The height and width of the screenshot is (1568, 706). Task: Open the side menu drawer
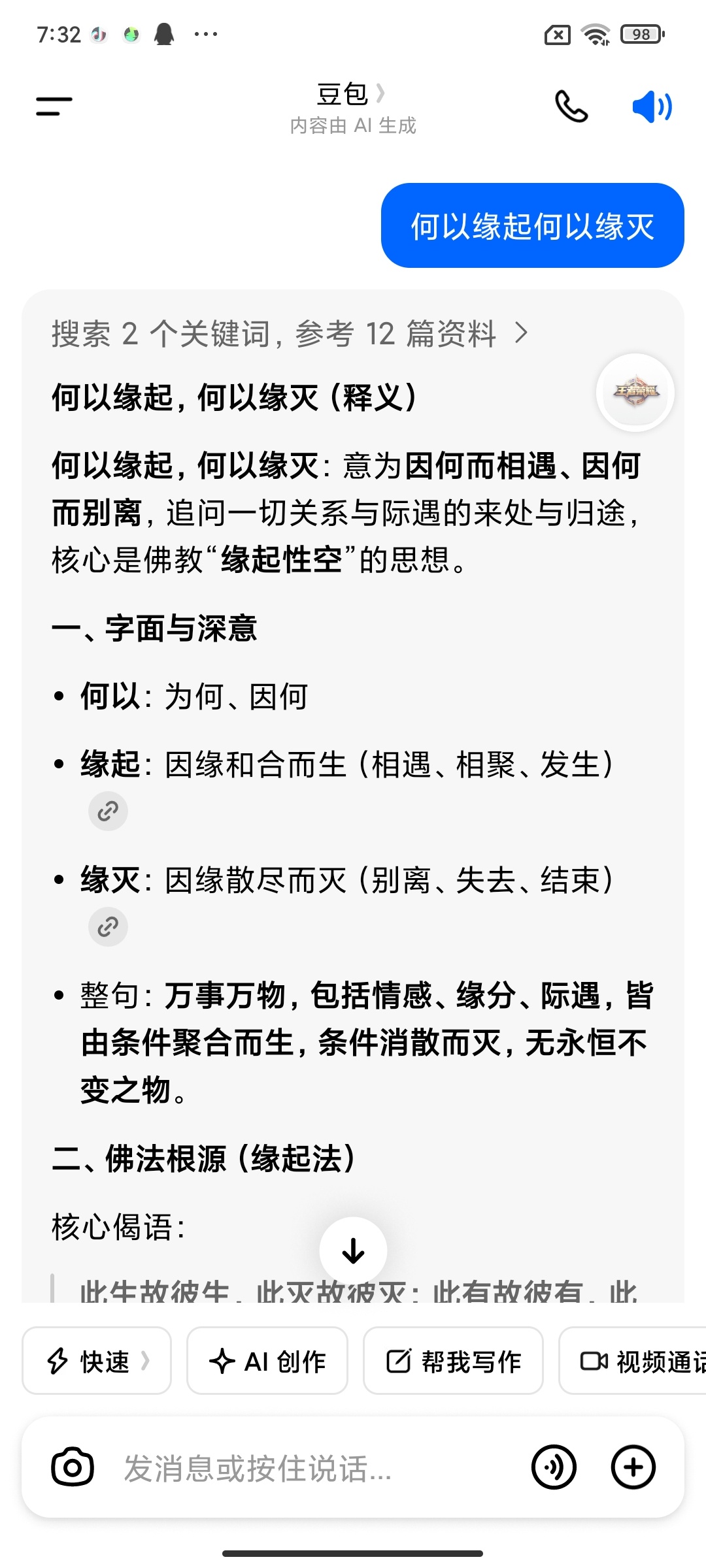tap(54, 106)
